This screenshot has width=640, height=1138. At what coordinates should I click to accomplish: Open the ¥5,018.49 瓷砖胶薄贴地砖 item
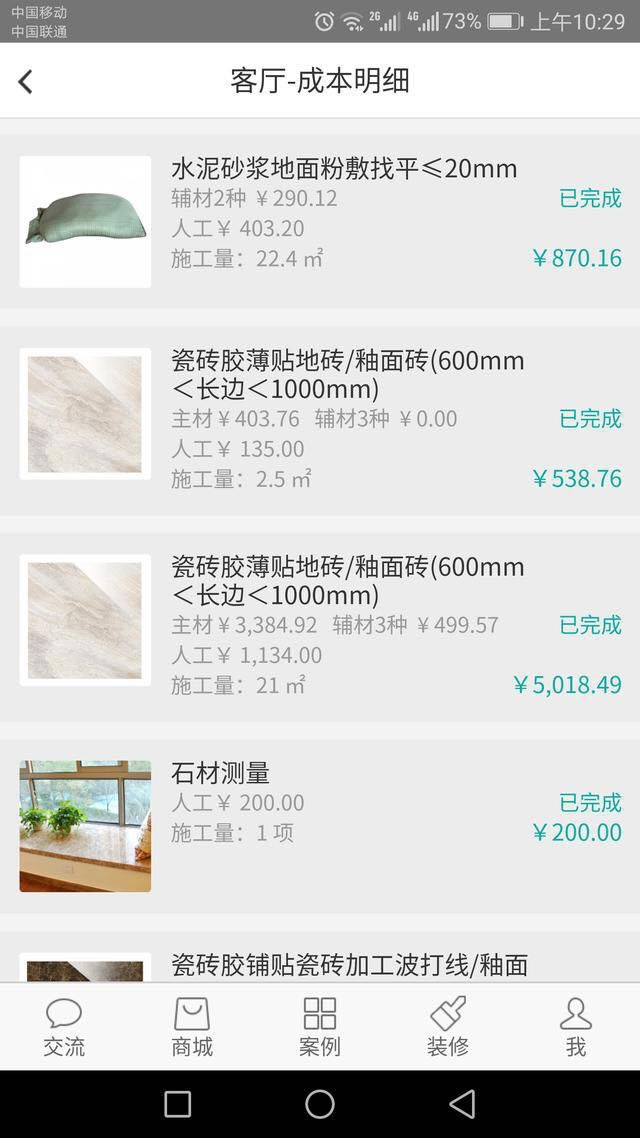click(x=320, y=625)
